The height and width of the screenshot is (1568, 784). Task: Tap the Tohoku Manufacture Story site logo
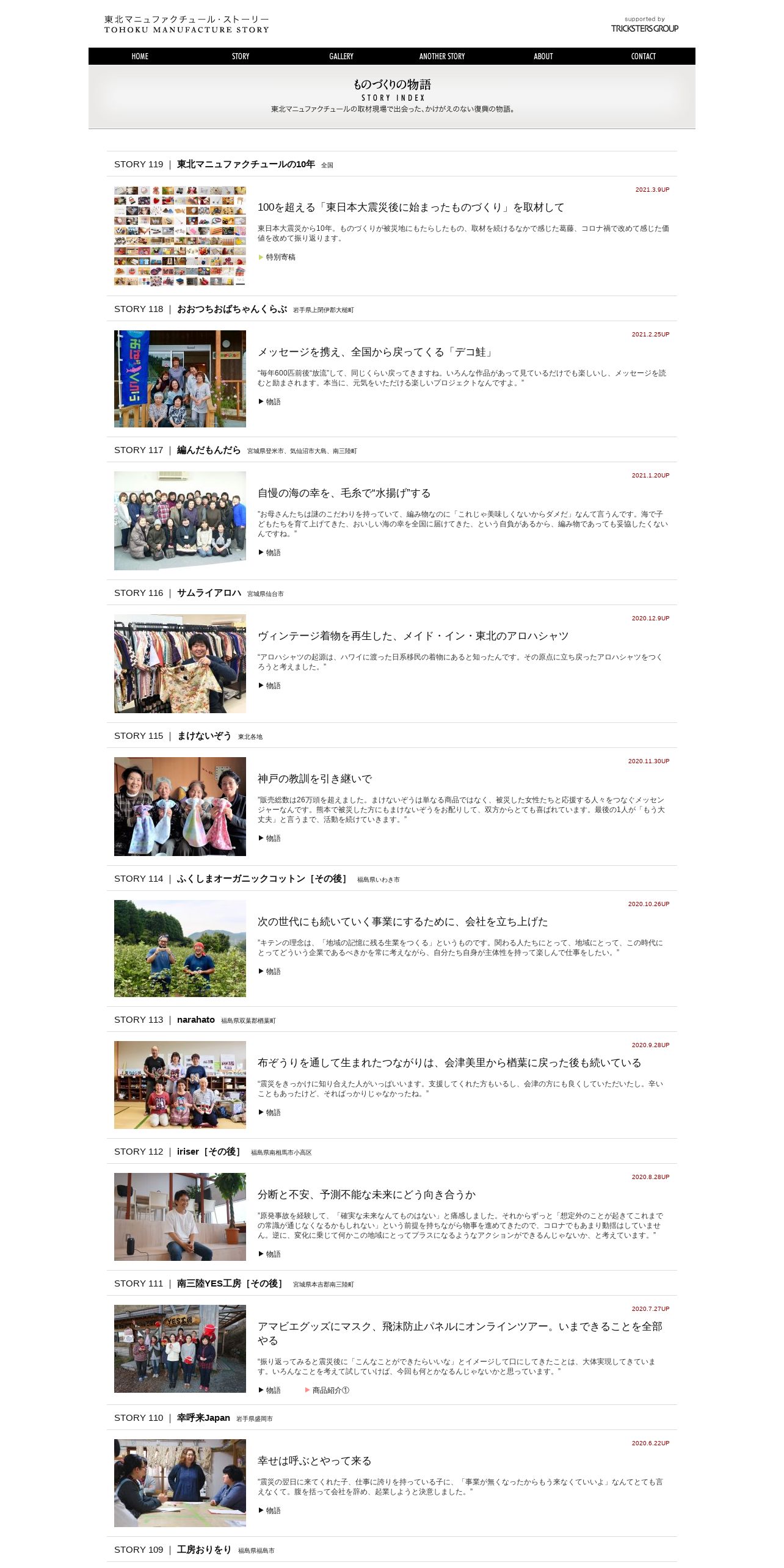click(186, 24)
